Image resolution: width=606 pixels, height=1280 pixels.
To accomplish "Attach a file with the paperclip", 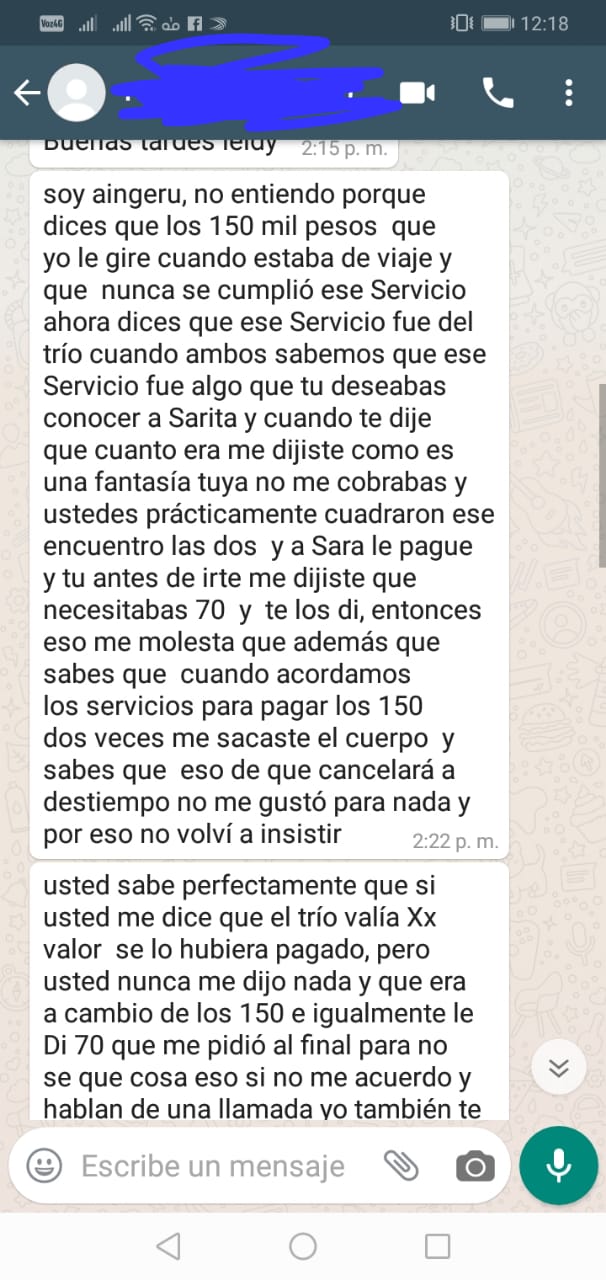I will 401,1165.
